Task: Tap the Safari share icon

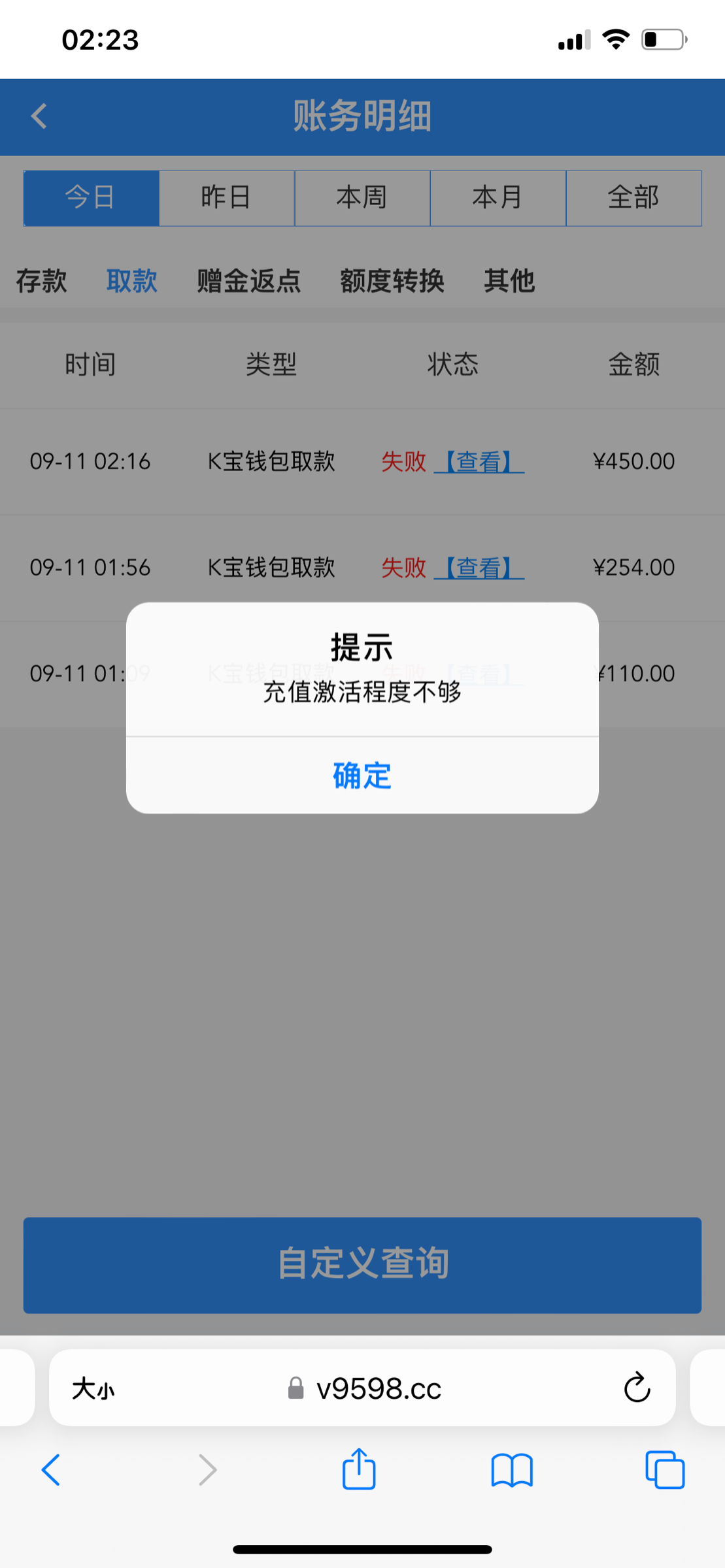Action: [x=358, y=1470]
